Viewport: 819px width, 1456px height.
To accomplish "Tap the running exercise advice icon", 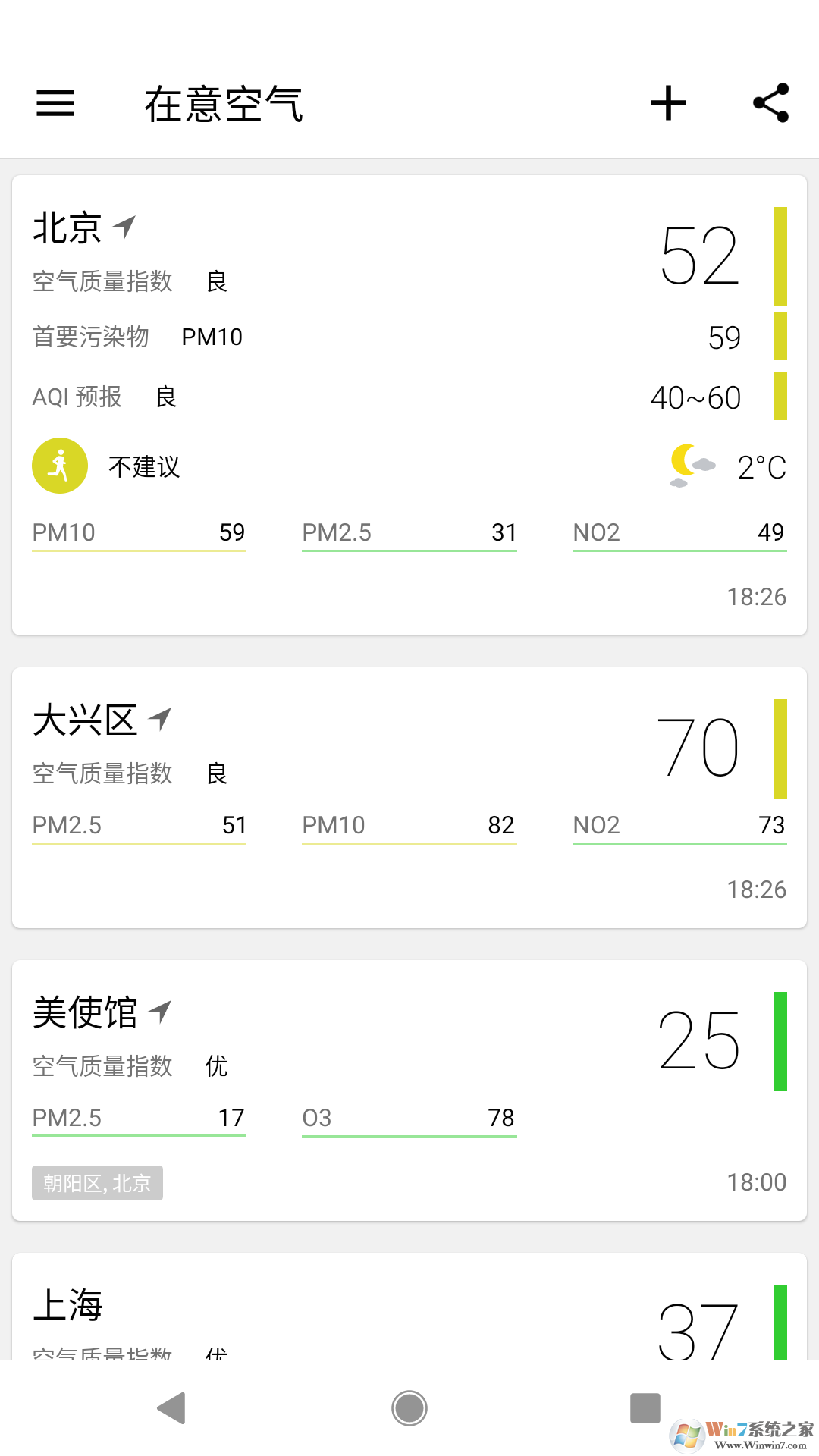I will click(x=59, y=465).
